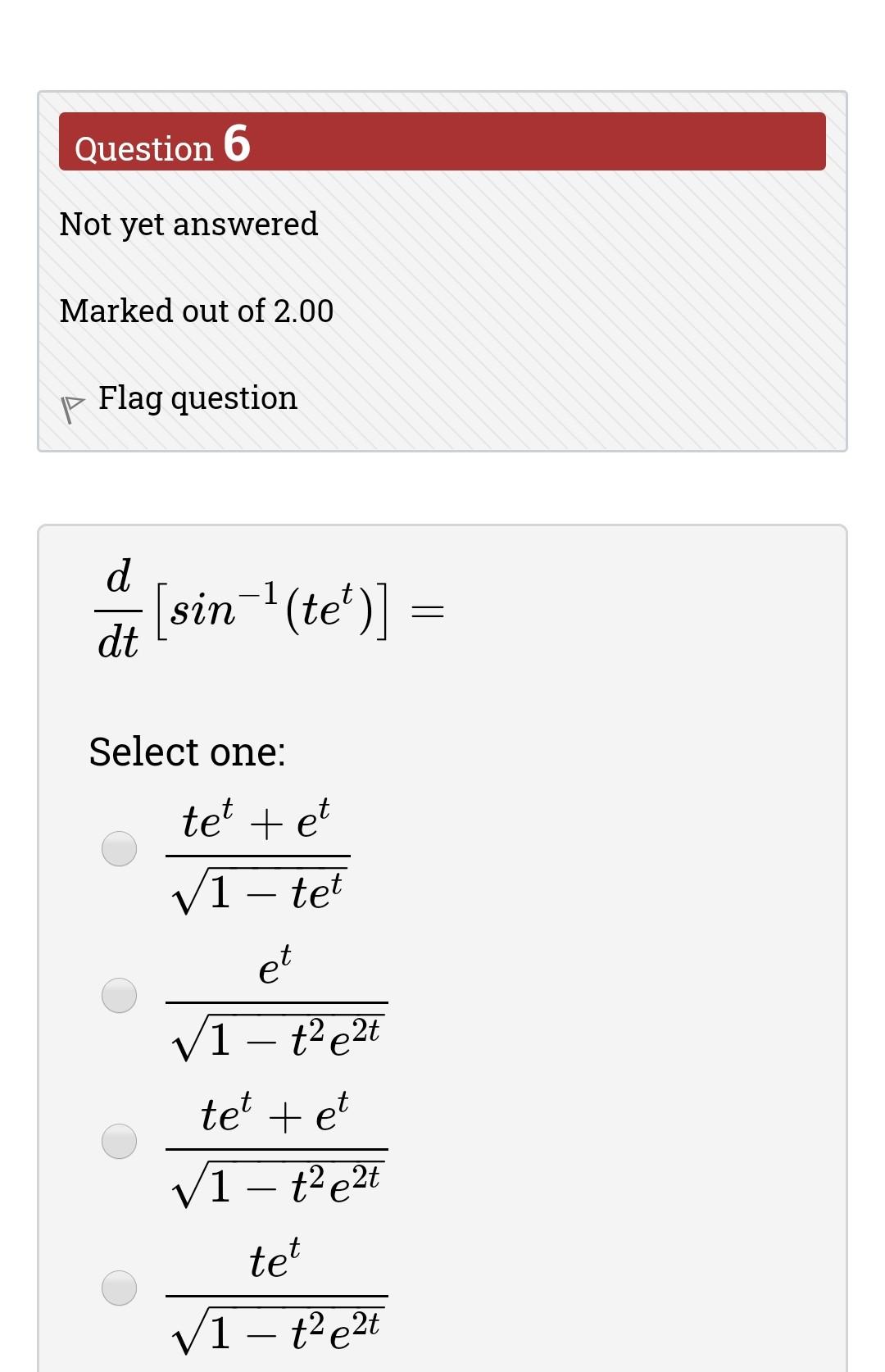
Task: Select the option with numerator te^t only
Action: pos(120,1287)
